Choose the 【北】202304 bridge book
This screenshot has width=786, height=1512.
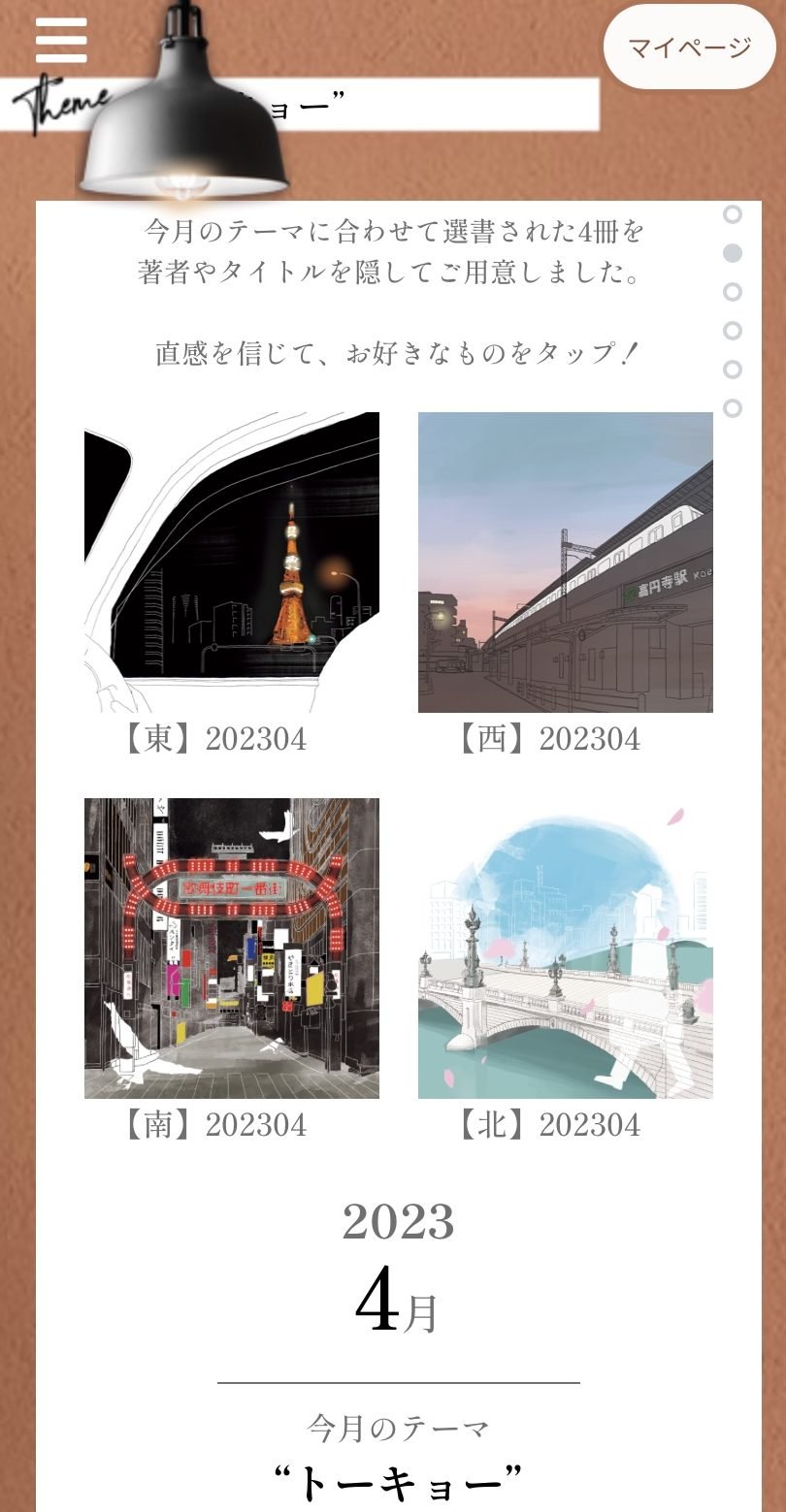coord(565,948)
